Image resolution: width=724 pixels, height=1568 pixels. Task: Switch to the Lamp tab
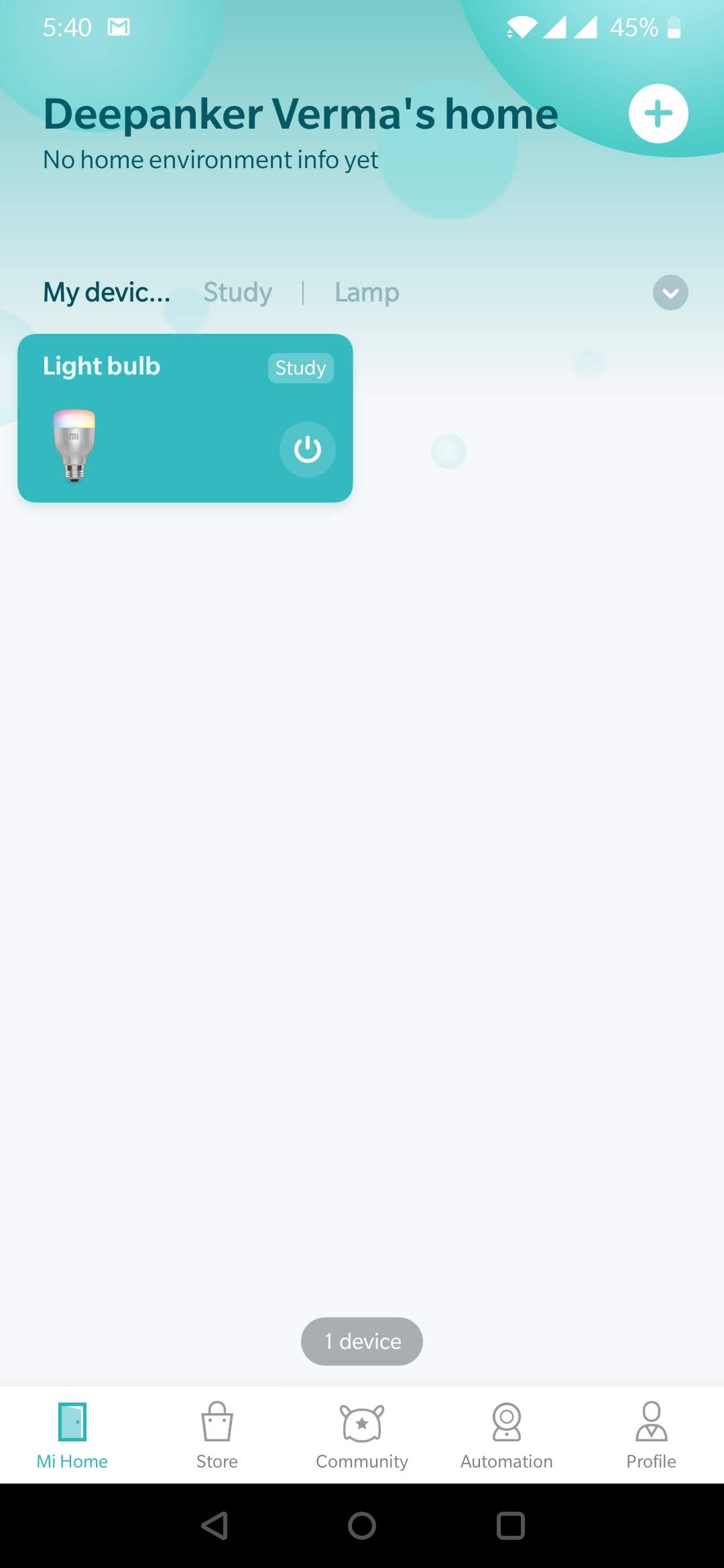point(367,293)
